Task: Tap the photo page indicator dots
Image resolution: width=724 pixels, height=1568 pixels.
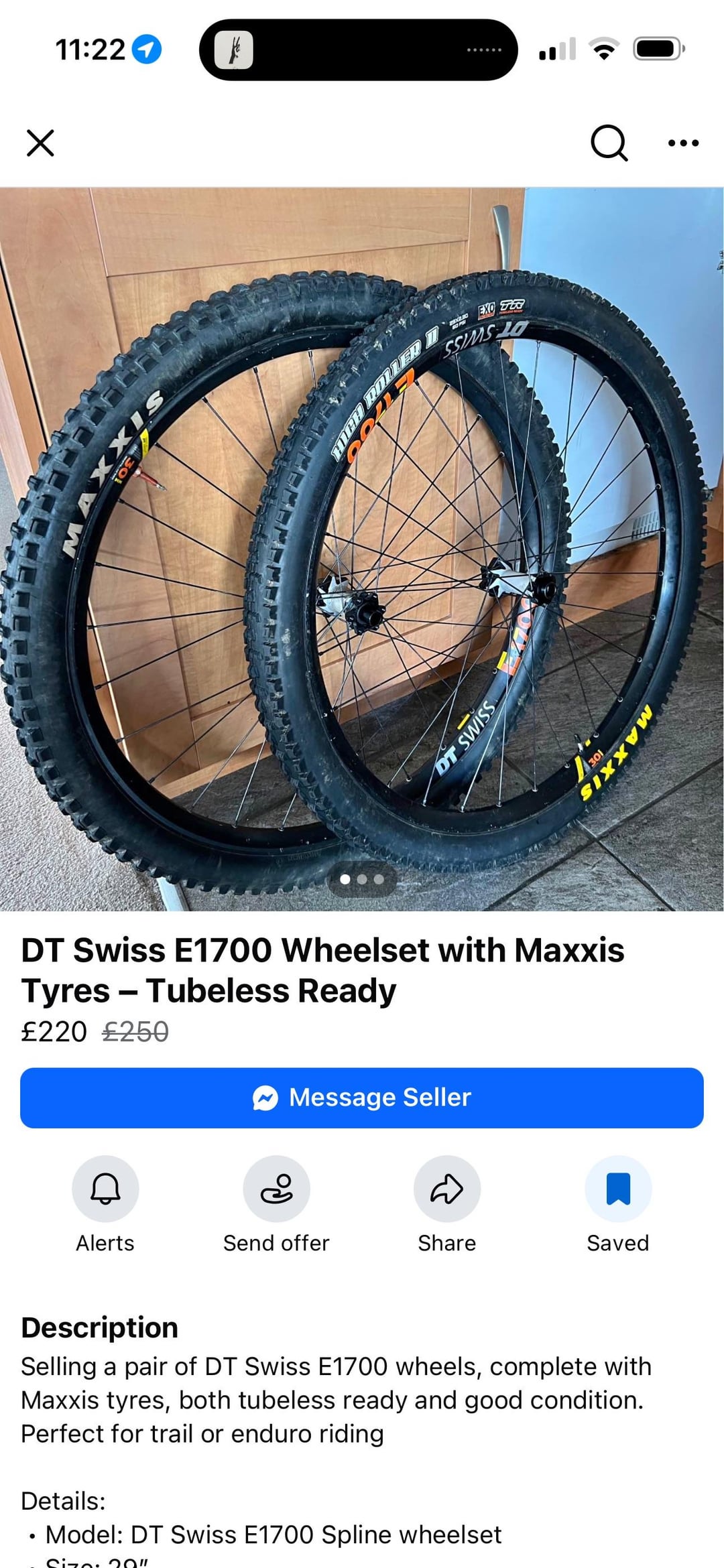Action: point(362,879)
